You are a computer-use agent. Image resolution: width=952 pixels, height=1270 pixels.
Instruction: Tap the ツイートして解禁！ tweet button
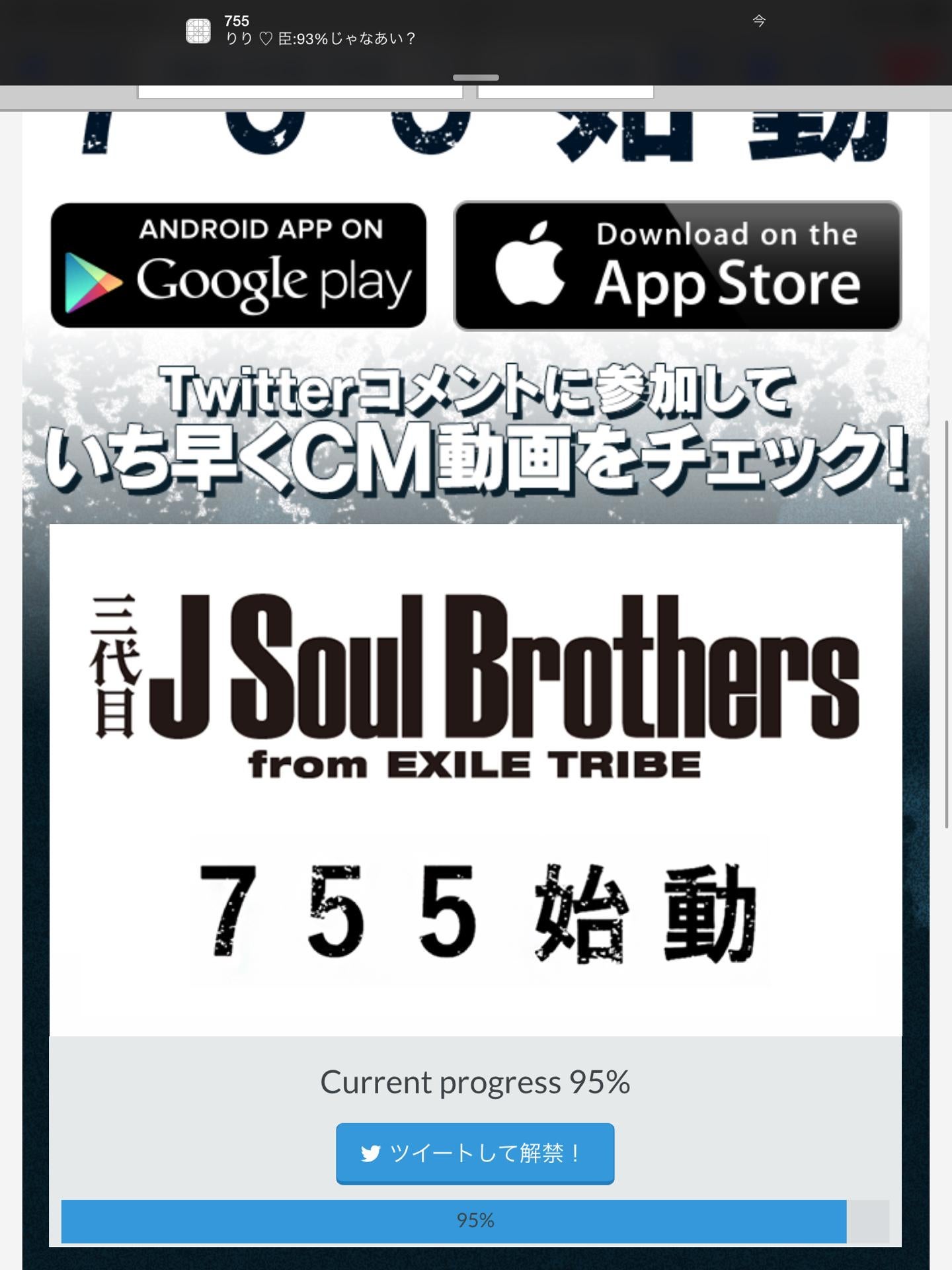pos(475,1153)
